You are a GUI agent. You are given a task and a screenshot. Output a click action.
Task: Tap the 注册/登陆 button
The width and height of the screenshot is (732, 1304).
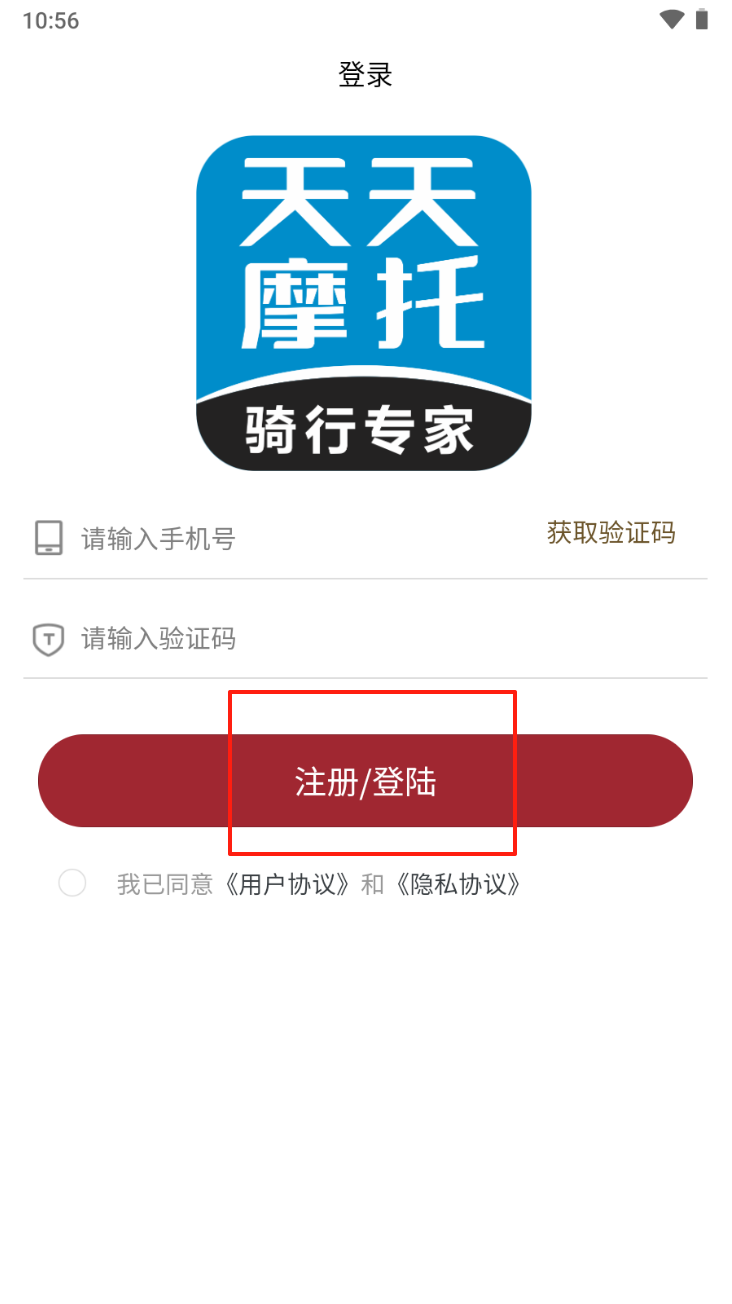tap(365, 781)
